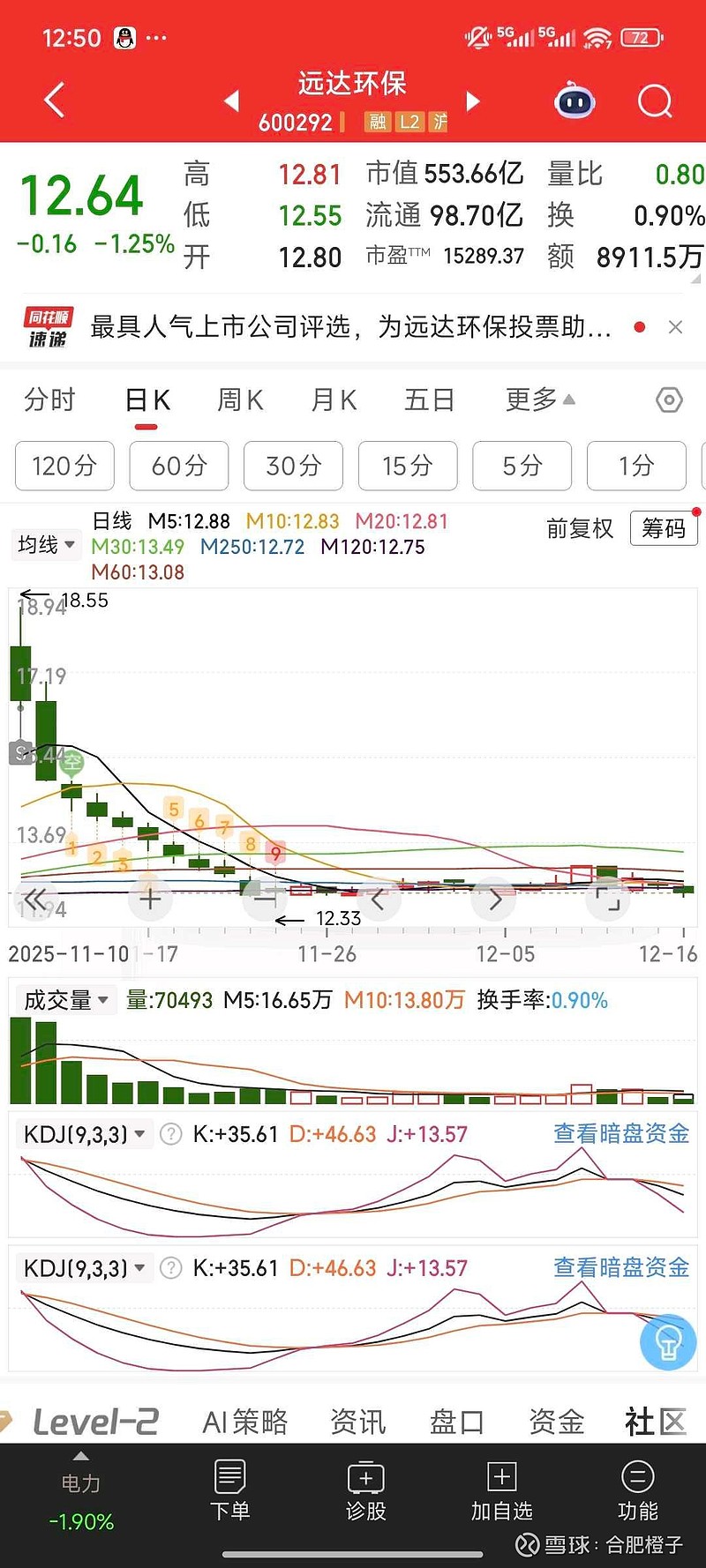Open the AI robot assistant
Image resolution: width=706 pixels, height=1568 pixels.
pos(575,101)
